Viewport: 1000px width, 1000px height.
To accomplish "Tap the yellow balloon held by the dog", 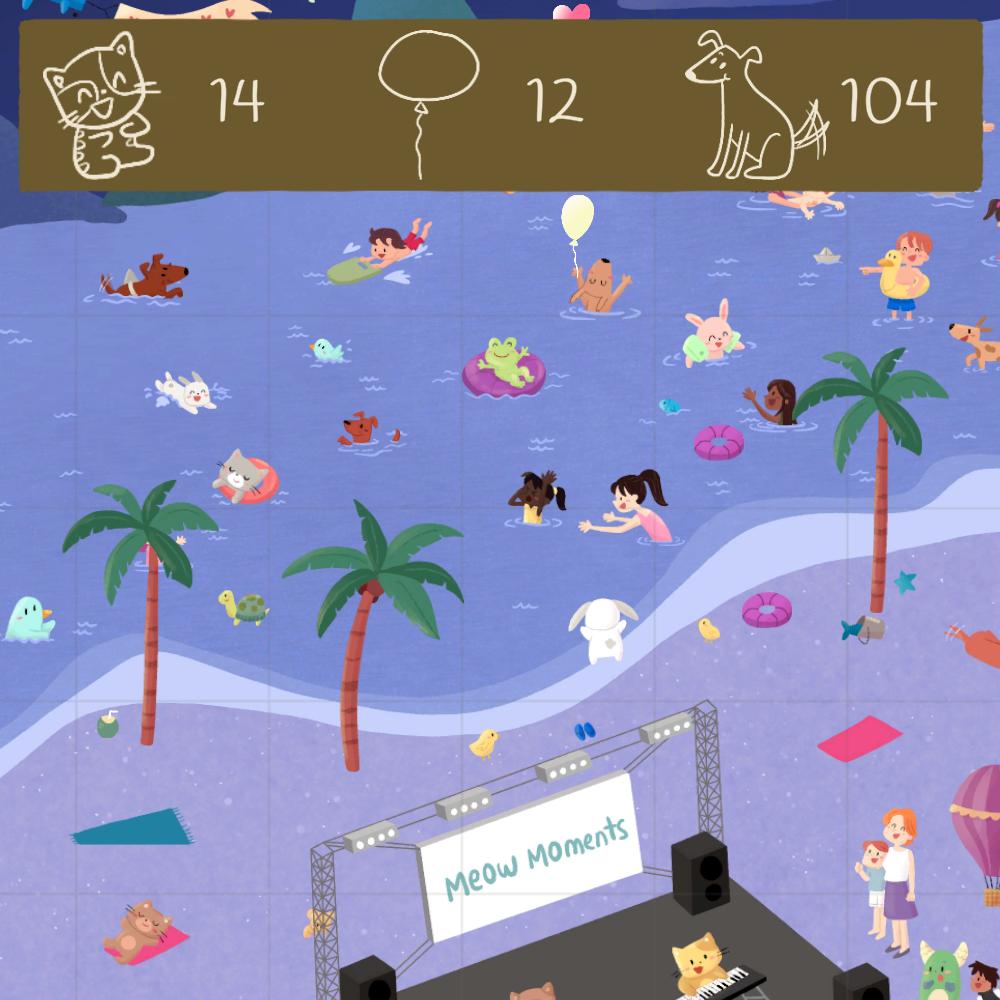I will pyautogui.click(x=577, y=218).
